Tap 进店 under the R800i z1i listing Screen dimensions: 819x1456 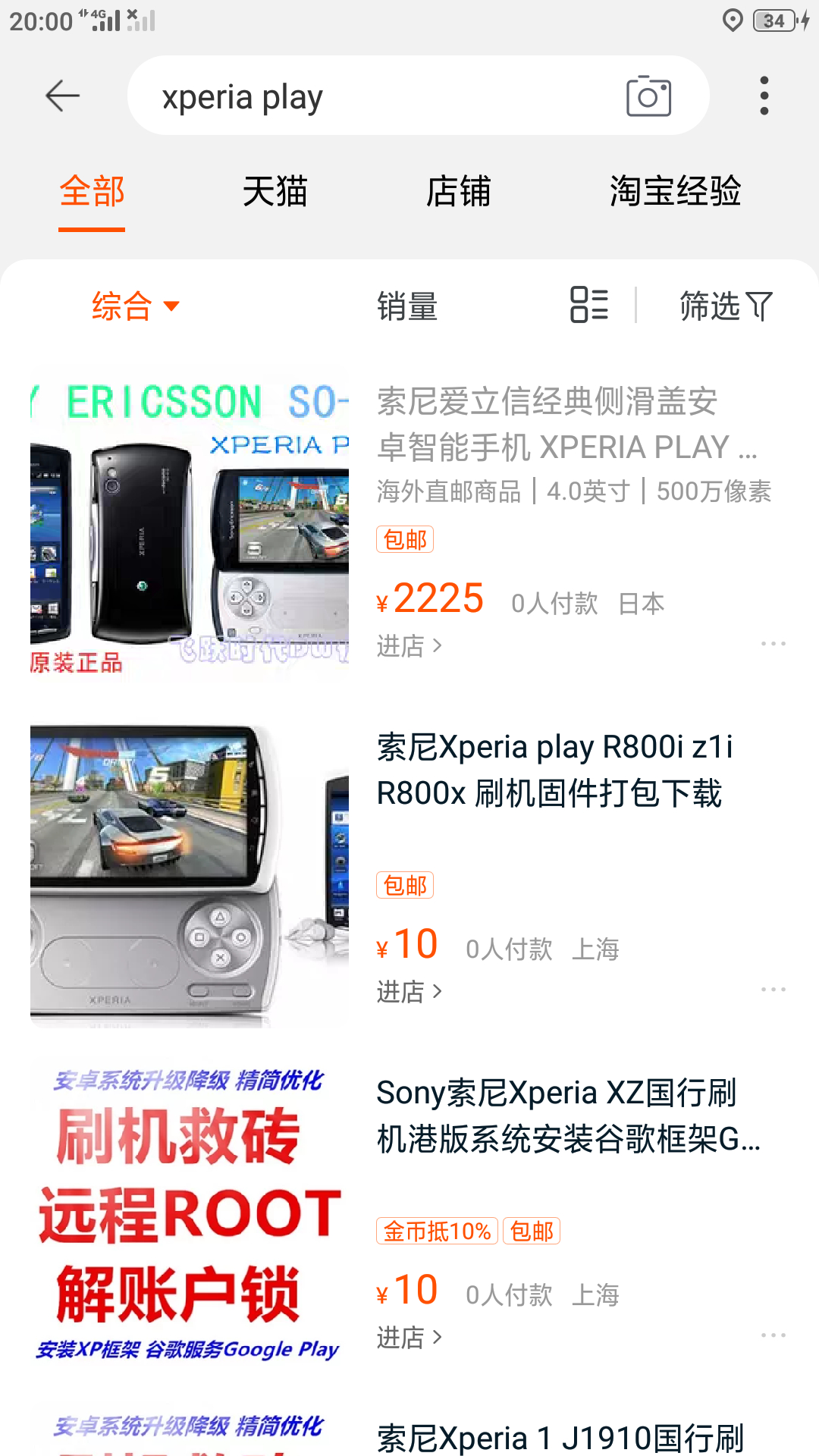coord(409,992)
